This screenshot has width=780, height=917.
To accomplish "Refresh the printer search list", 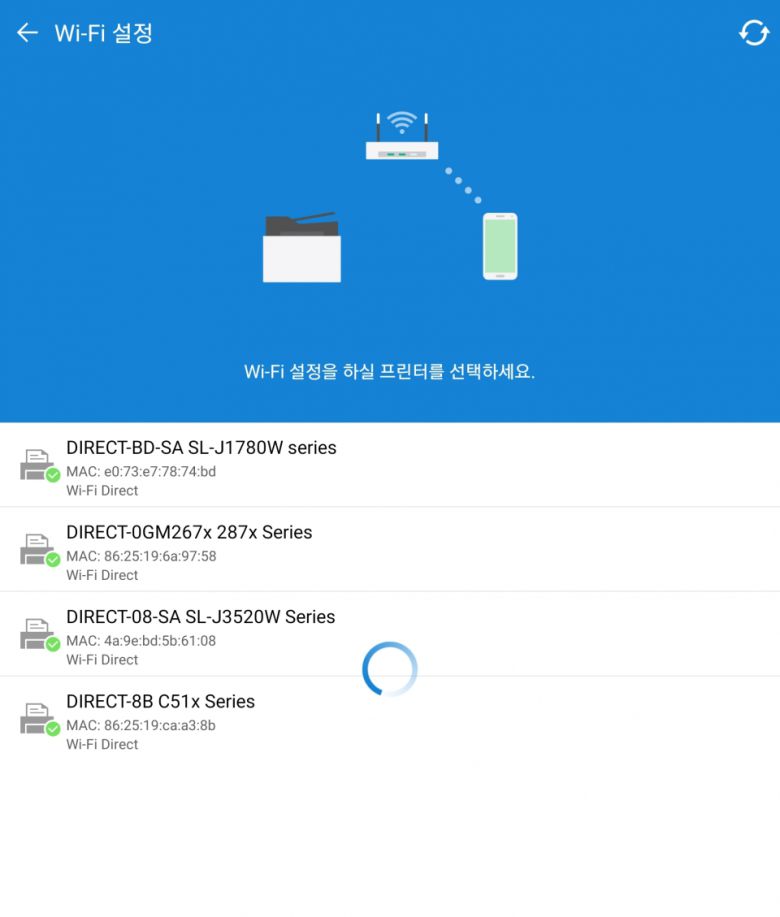I will coord(754,32).
